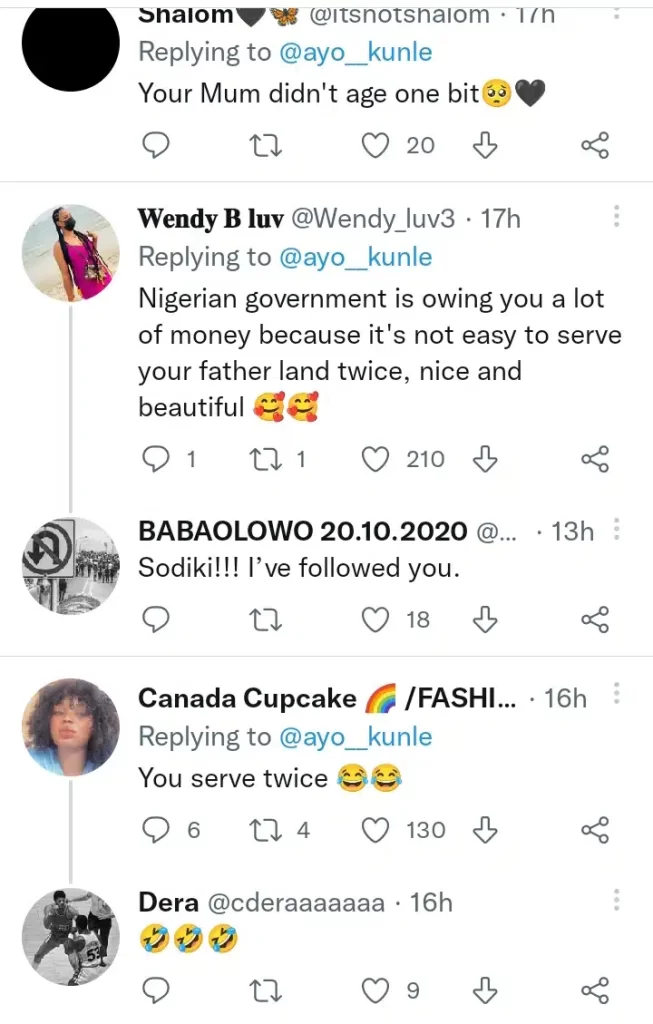
Task: Like BABAOLOWO's Sodiki tweet
Action: (375, 620)
